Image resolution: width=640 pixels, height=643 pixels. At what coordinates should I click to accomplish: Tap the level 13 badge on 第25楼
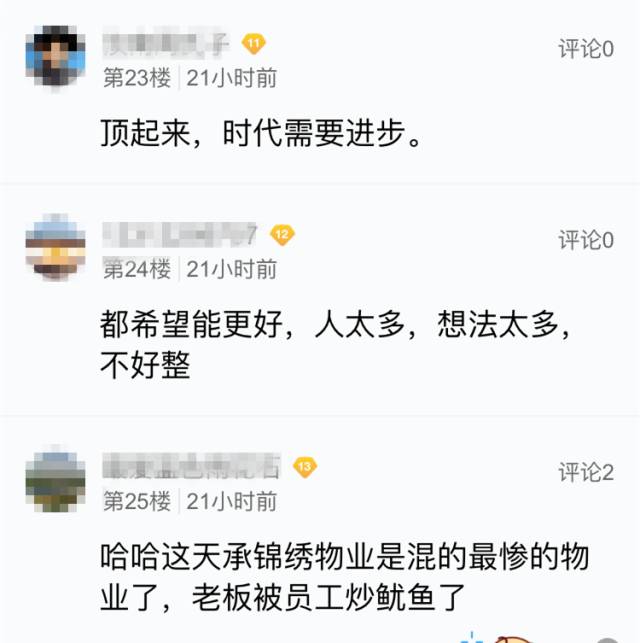coord(305,466)
